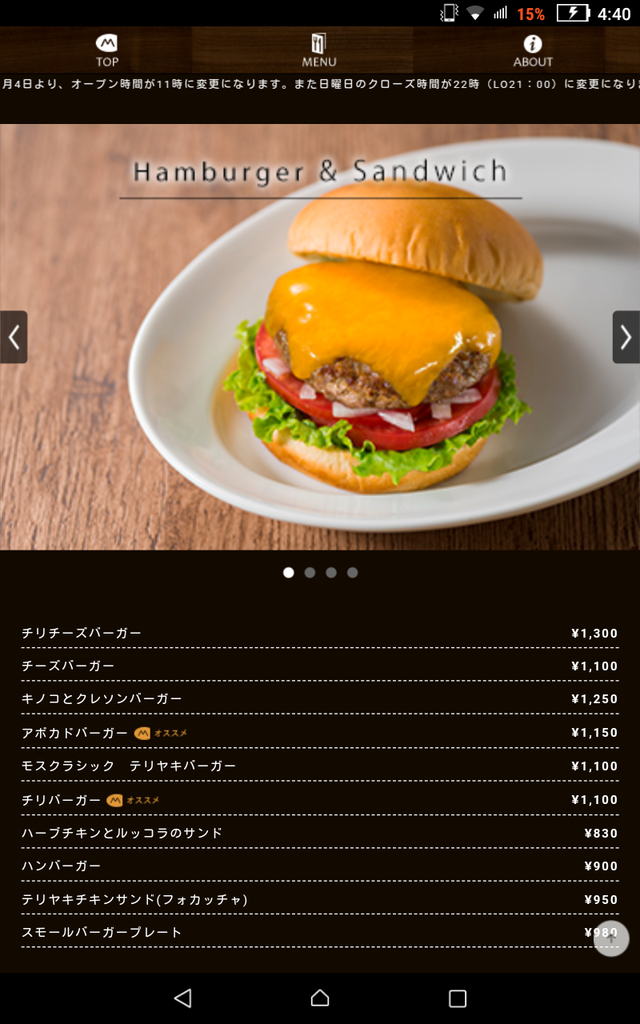The width and height of the screenshot is (640, 1024).
Task: Return to the device home screen
Action: 320,998
